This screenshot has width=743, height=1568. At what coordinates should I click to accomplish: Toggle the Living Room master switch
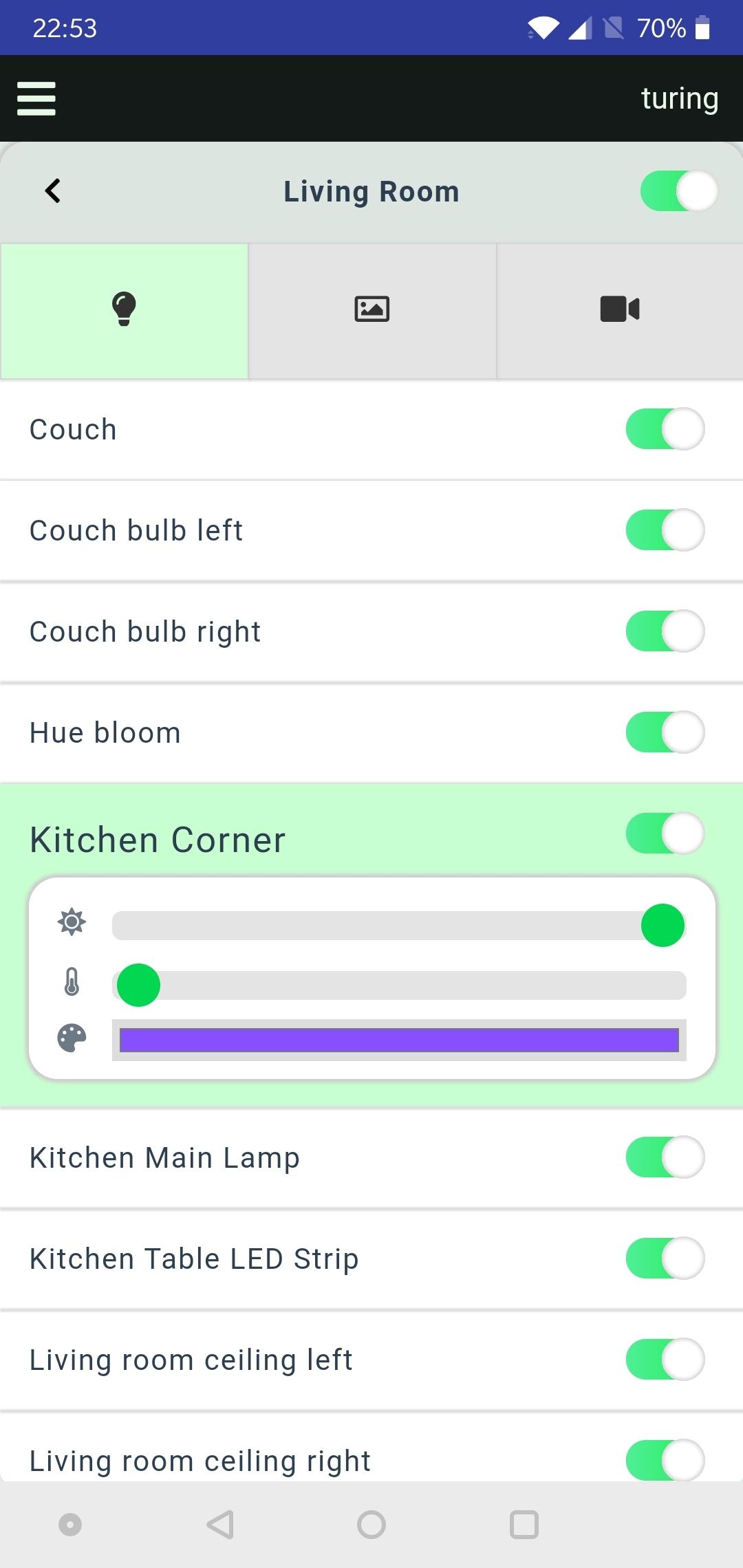click(678, 191)
